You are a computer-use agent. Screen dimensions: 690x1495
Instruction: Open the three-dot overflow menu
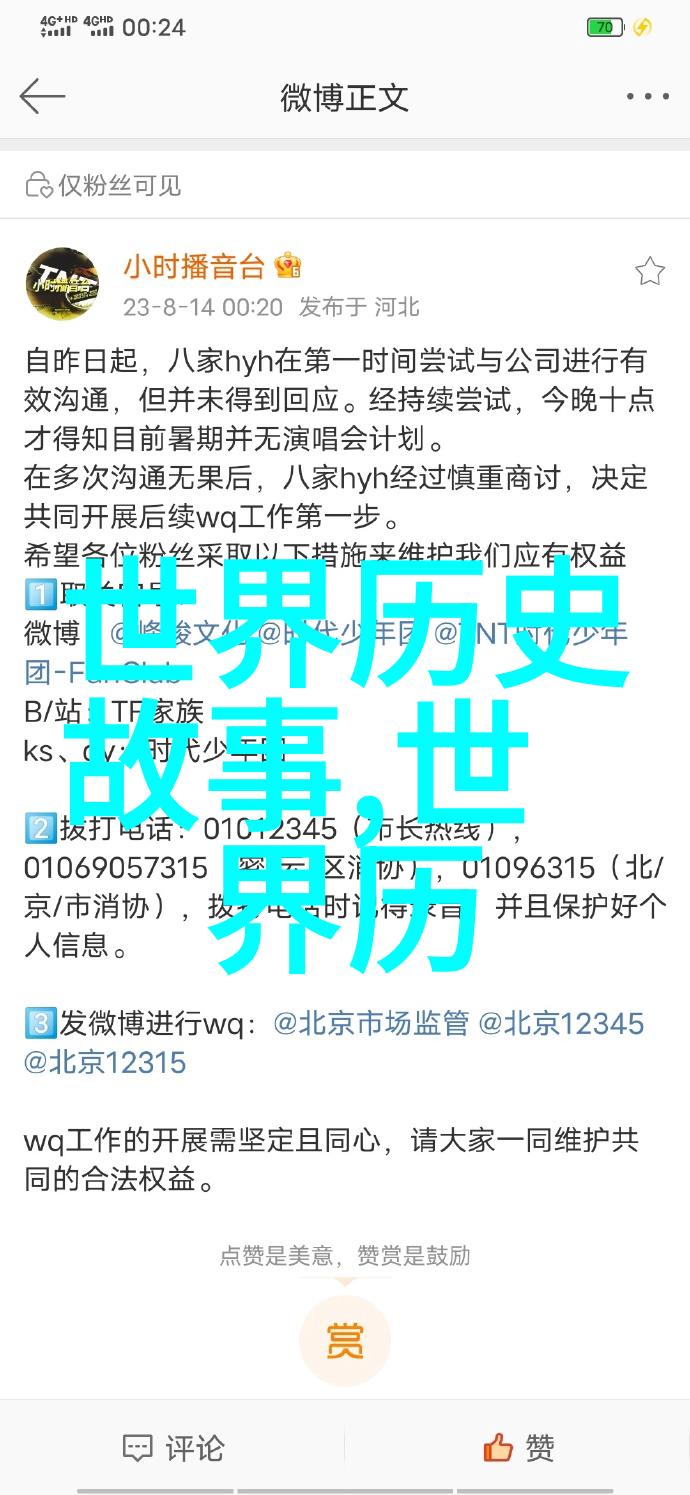tap(646, 97)
